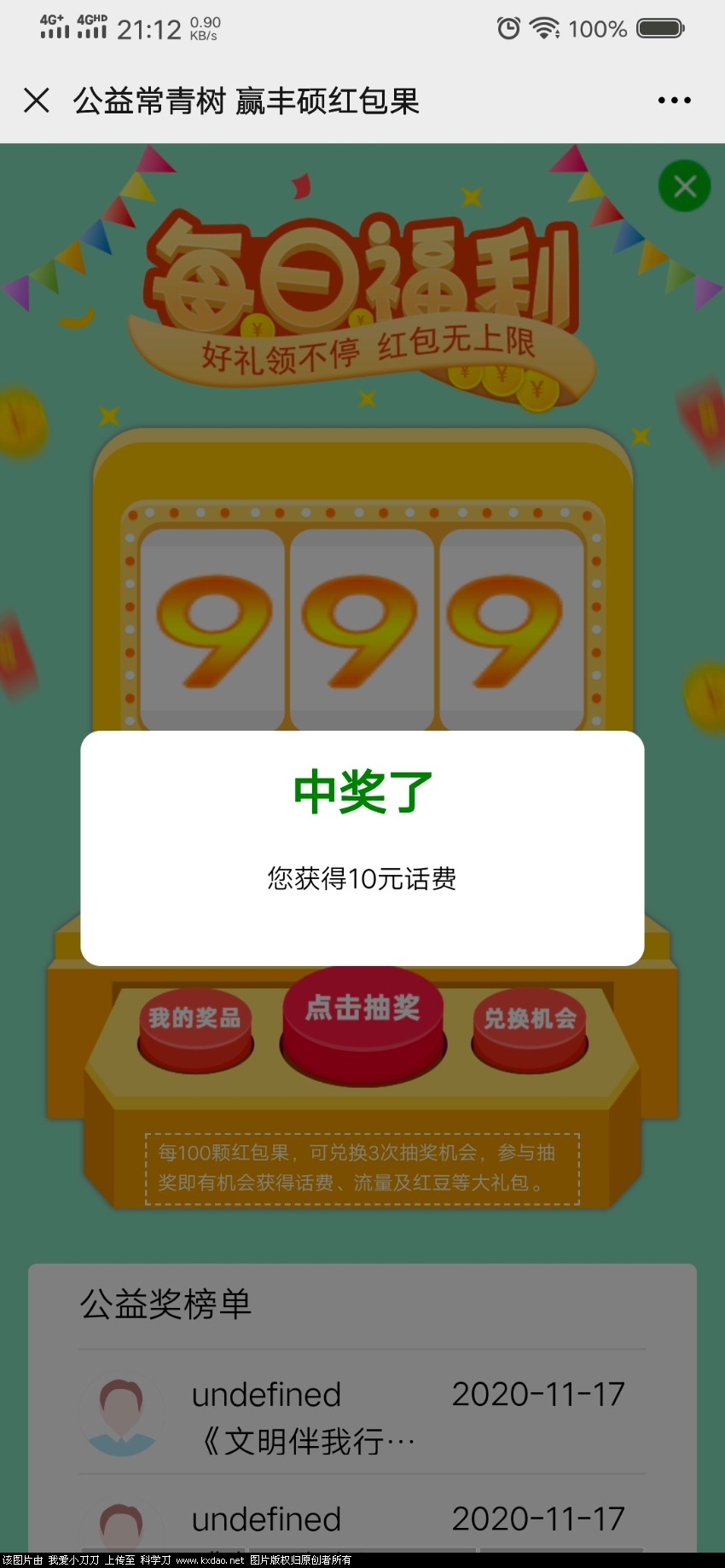Viewport: 725px width, 1568px height.
Task: Tap the Wi-Fi icon in the status bar
Action: point(546,28)
